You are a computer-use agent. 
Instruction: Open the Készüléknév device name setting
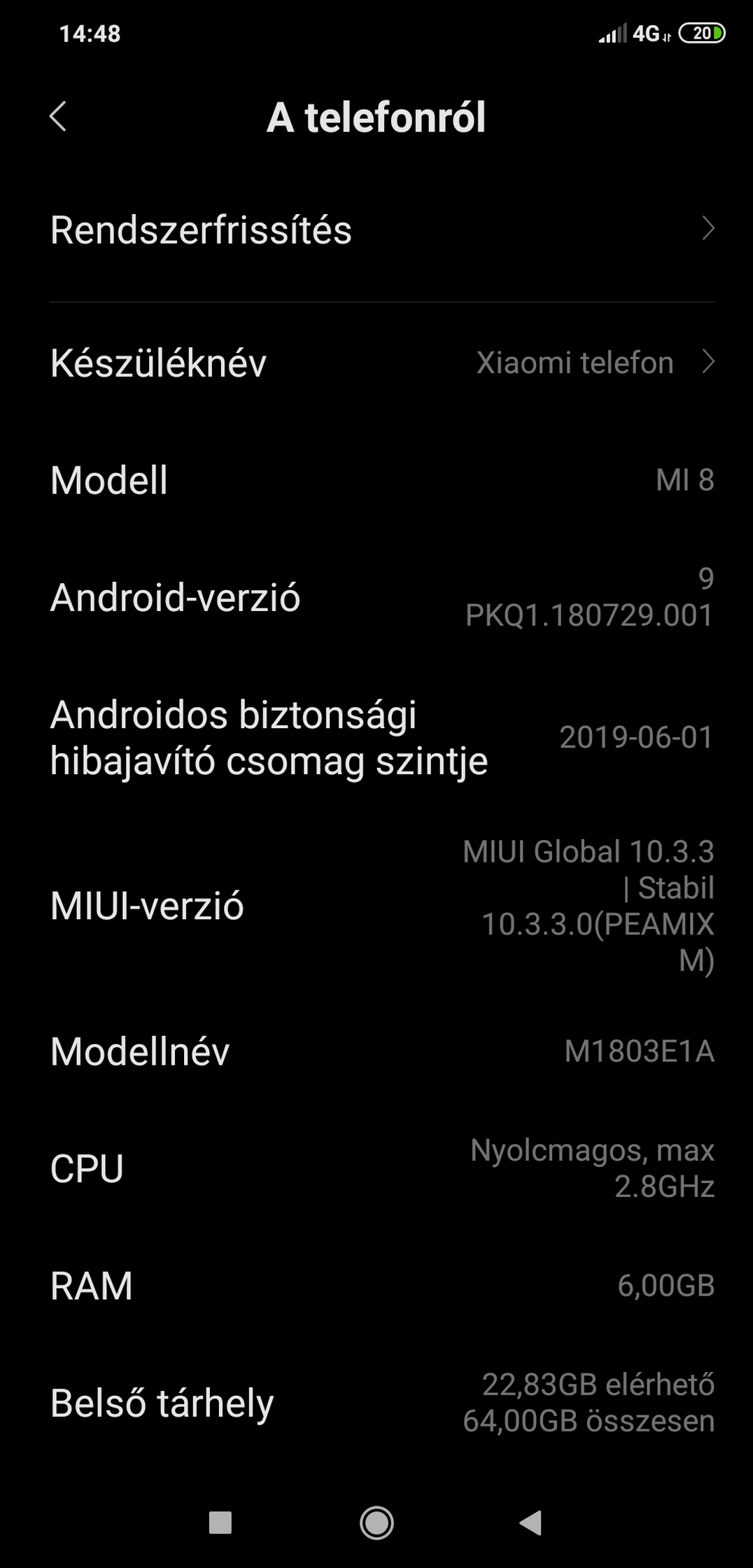376,363
